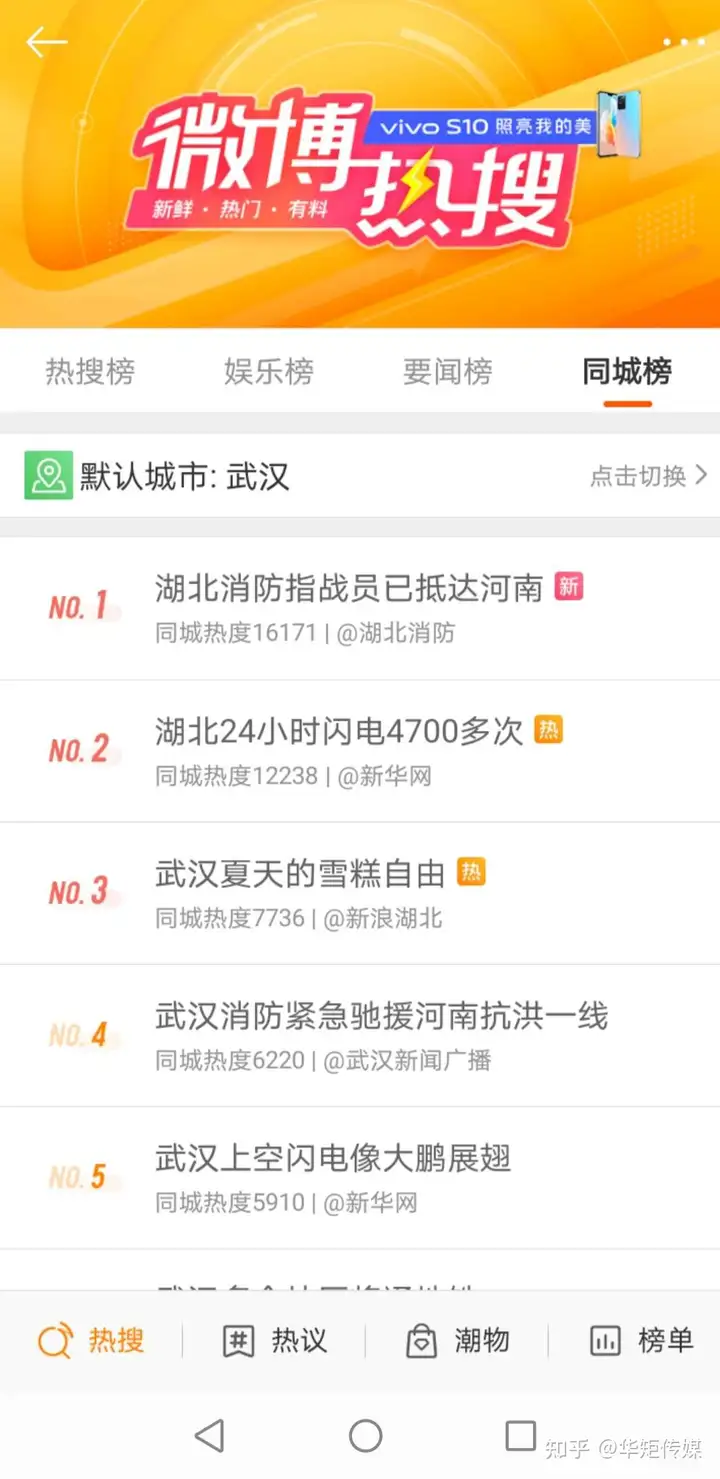
Task: Switch to the 娱乐榜 tab
Action: pos(268,372)
